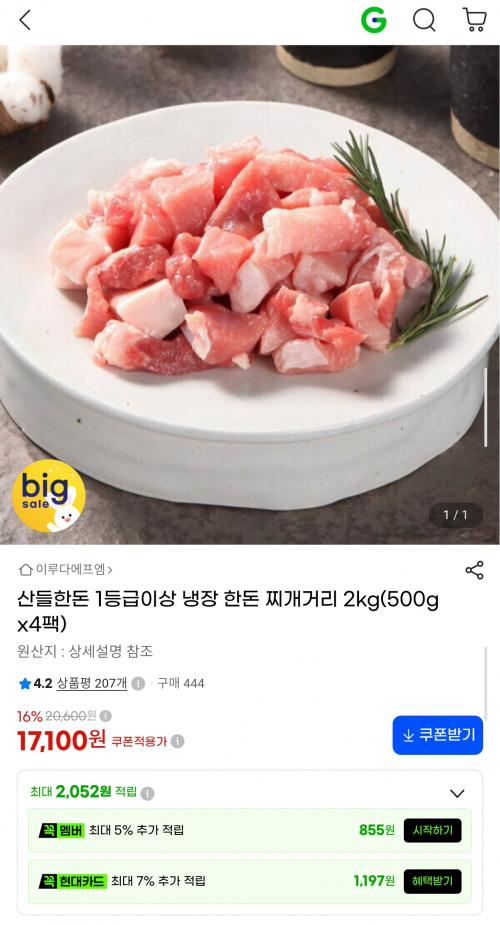The image size is (500, 925).
Task: Show info about 쿠폰적용가
Action: click(x=177, y=742)
